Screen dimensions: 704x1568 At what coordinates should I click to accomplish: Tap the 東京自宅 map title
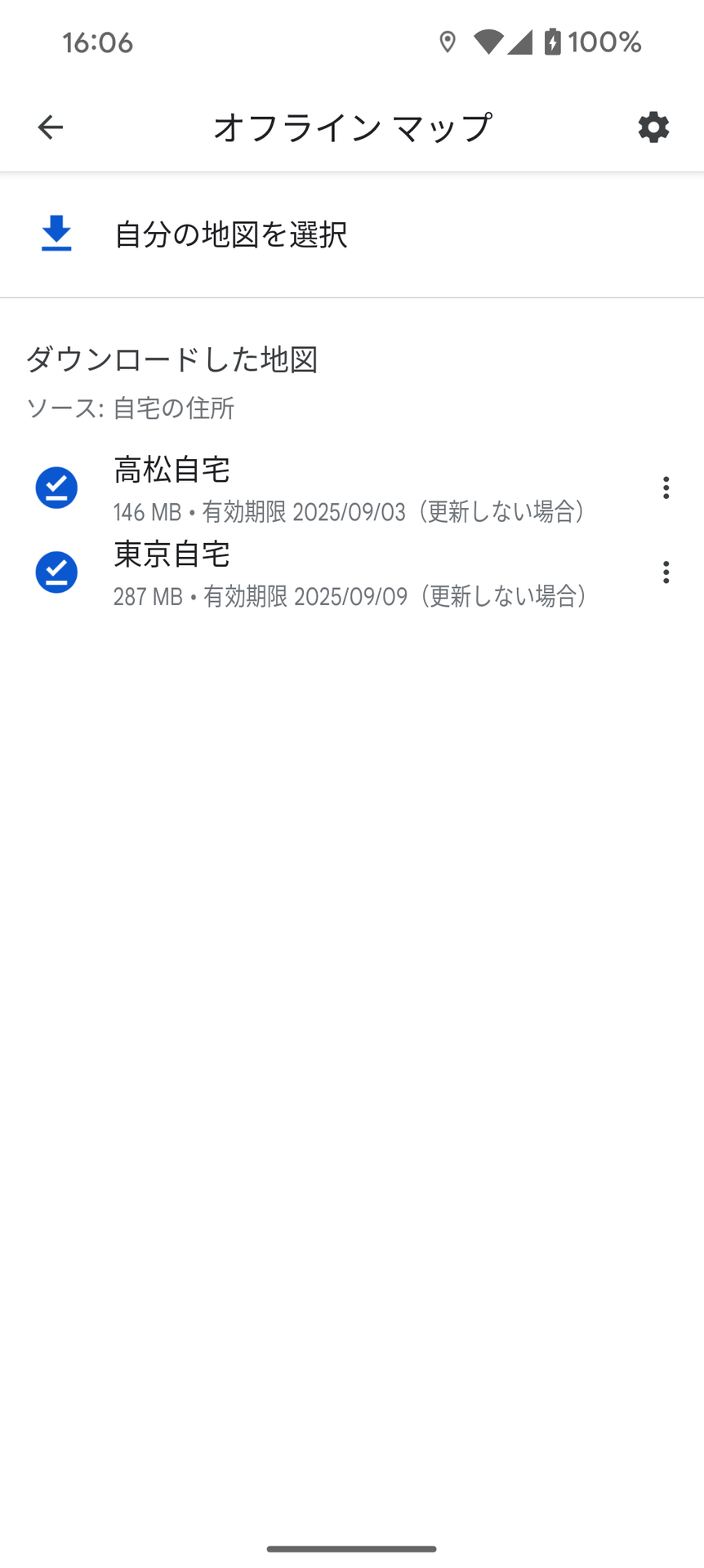[x=172, y=555]
